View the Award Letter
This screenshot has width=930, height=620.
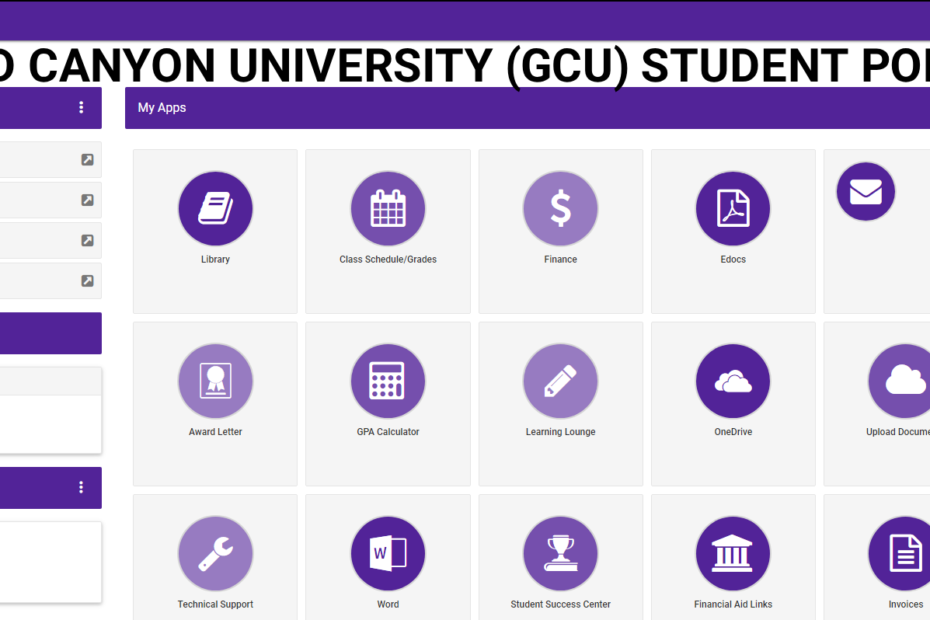pos(215,382)
